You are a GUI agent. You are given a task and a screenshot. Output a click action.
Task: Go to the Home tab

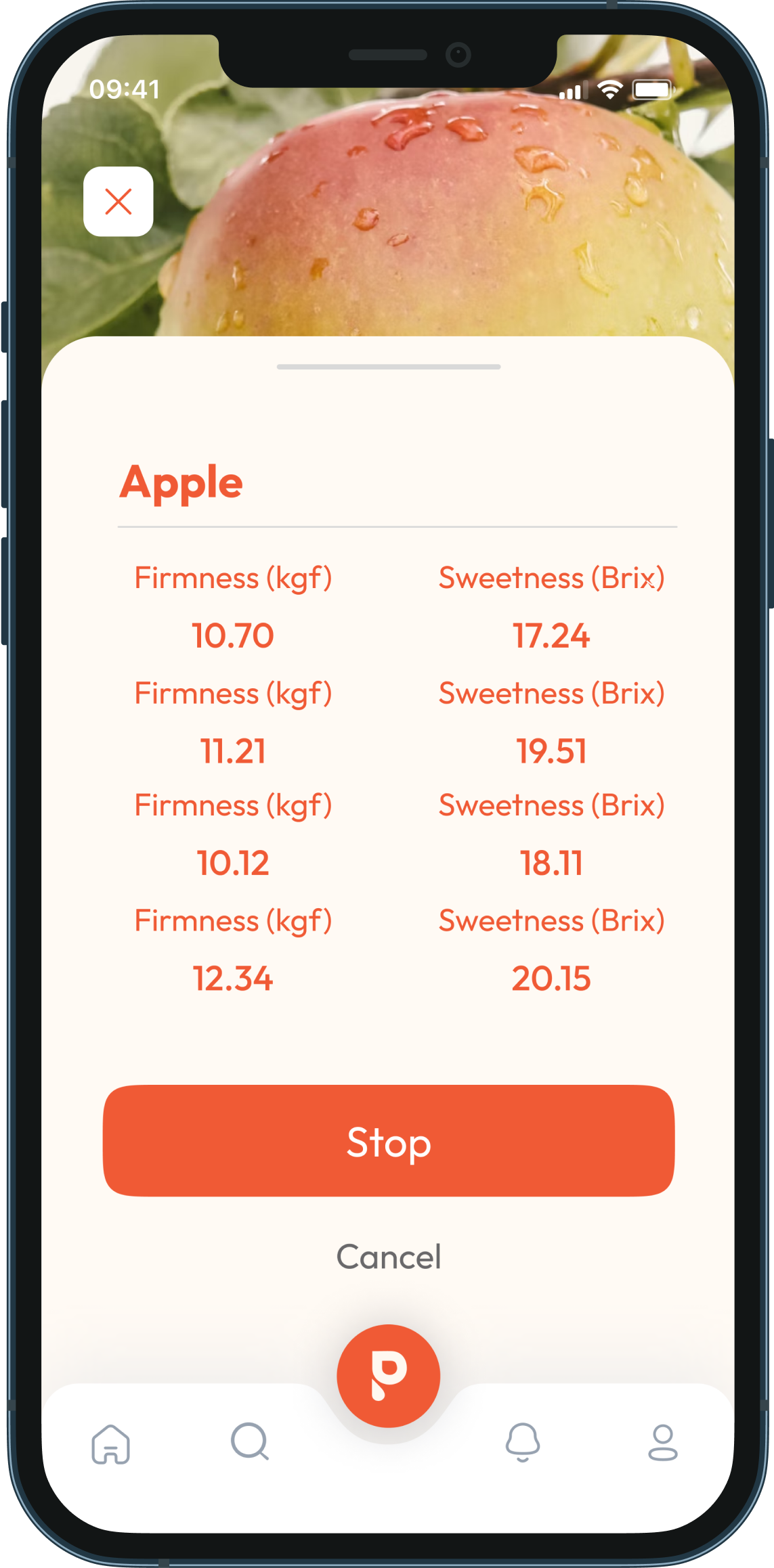click(111, 1443)
